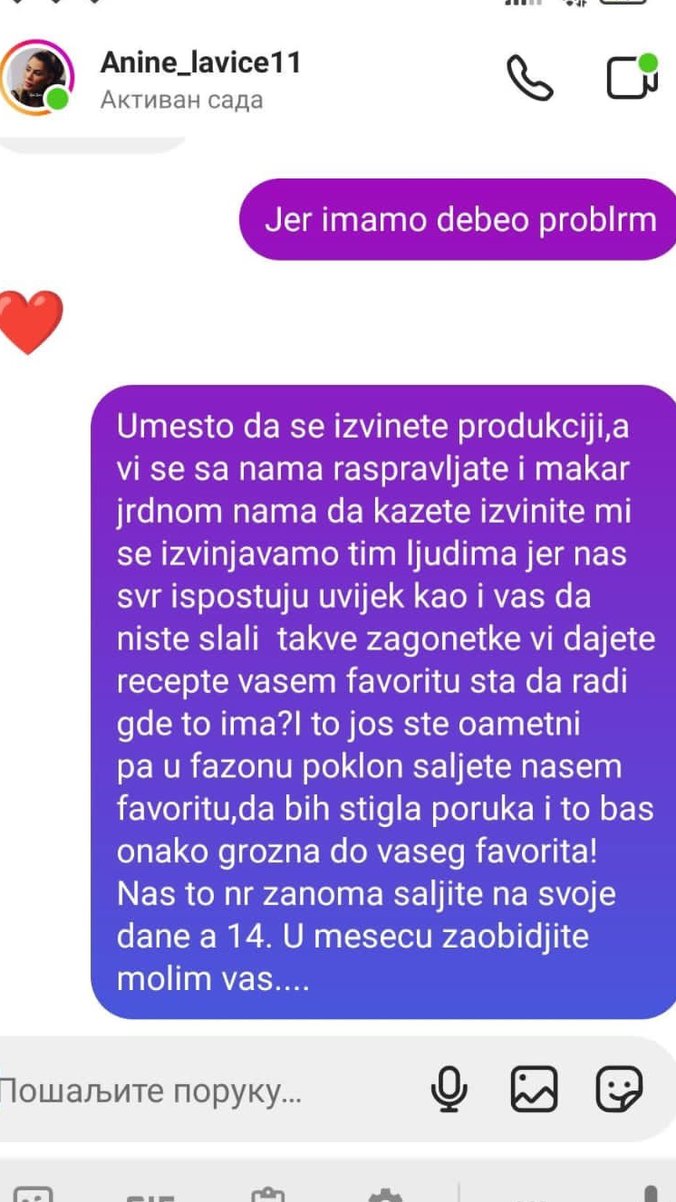676x1202 pixels.
Task: Start a video call with Anine_lavice11
Action: point(631,77)
